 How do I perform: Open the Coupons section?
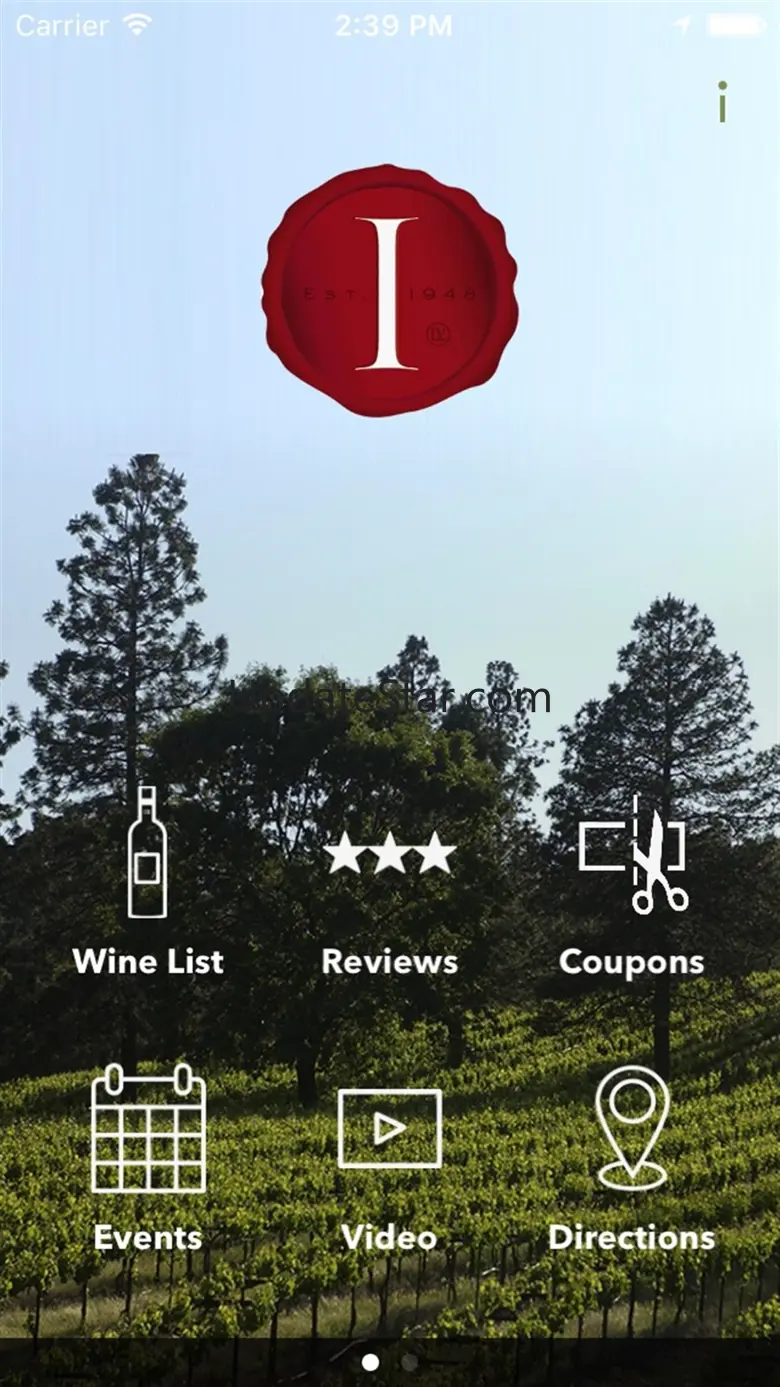click(632, 880)
